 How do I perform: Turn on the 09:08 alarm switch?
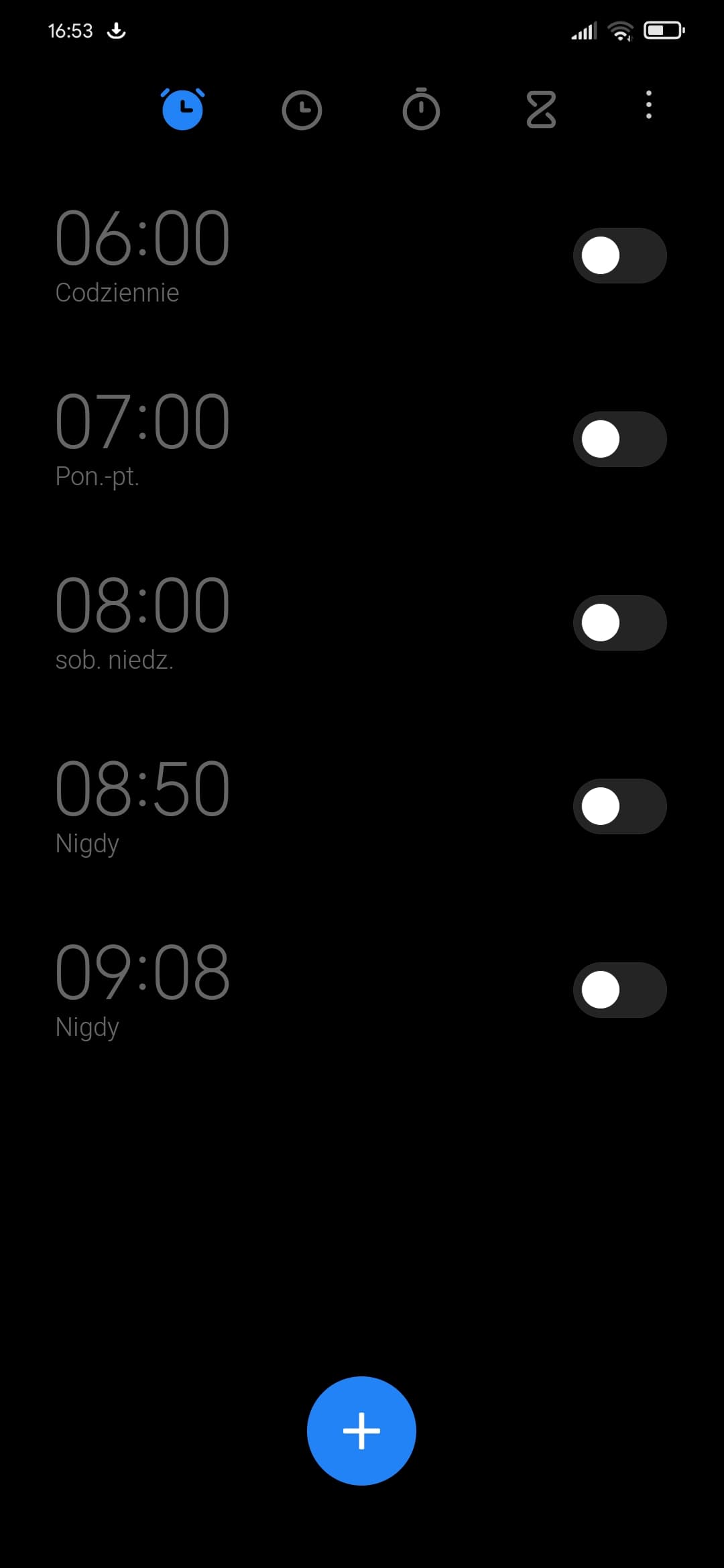tap(619, 990)
